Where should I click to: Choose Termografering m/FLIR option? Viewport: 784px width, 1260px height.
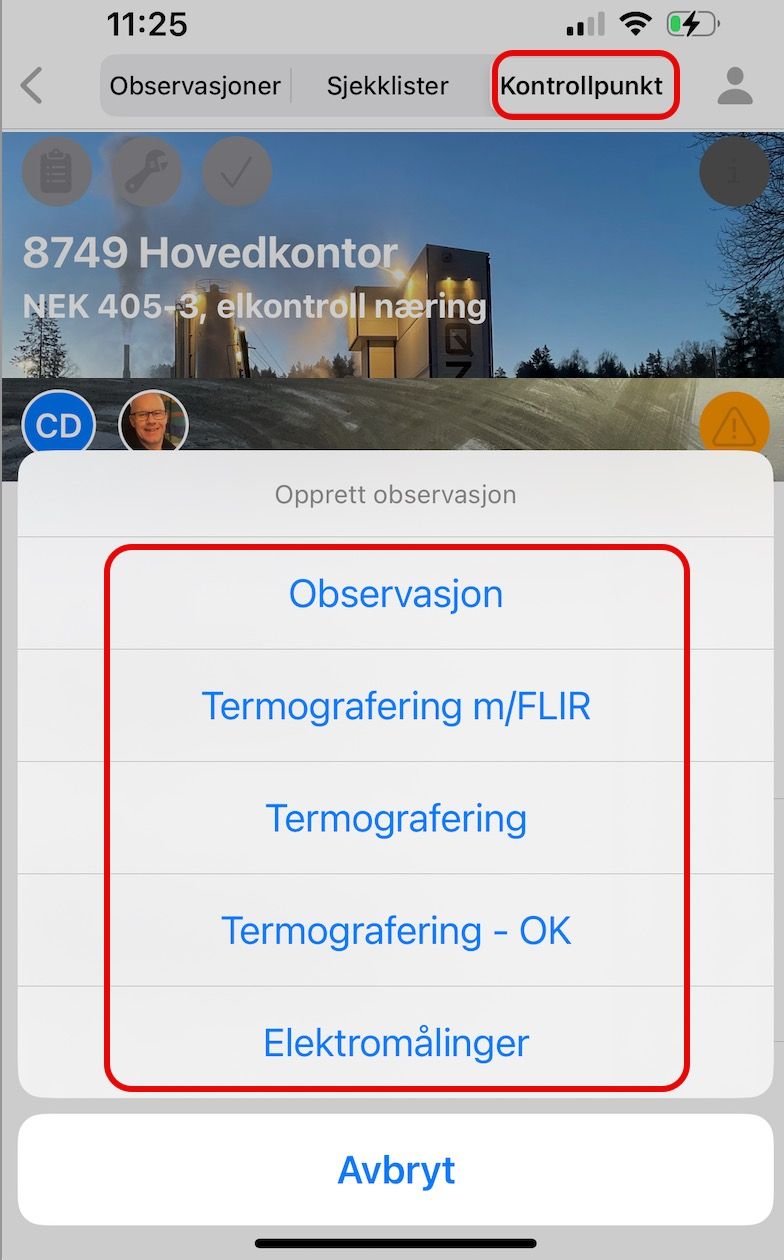tap(396, 706)
